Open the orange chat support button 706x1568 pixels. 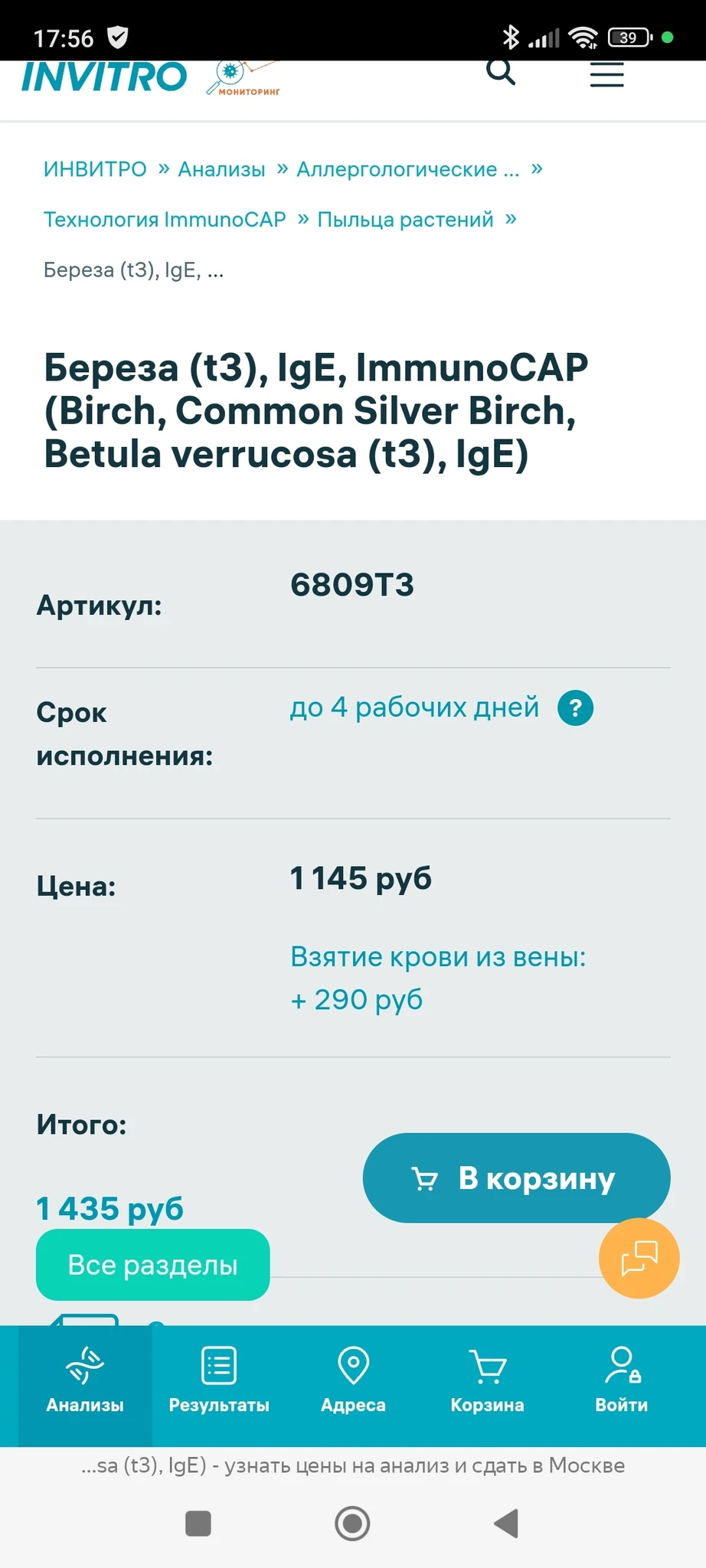(x=639, y=1258)
